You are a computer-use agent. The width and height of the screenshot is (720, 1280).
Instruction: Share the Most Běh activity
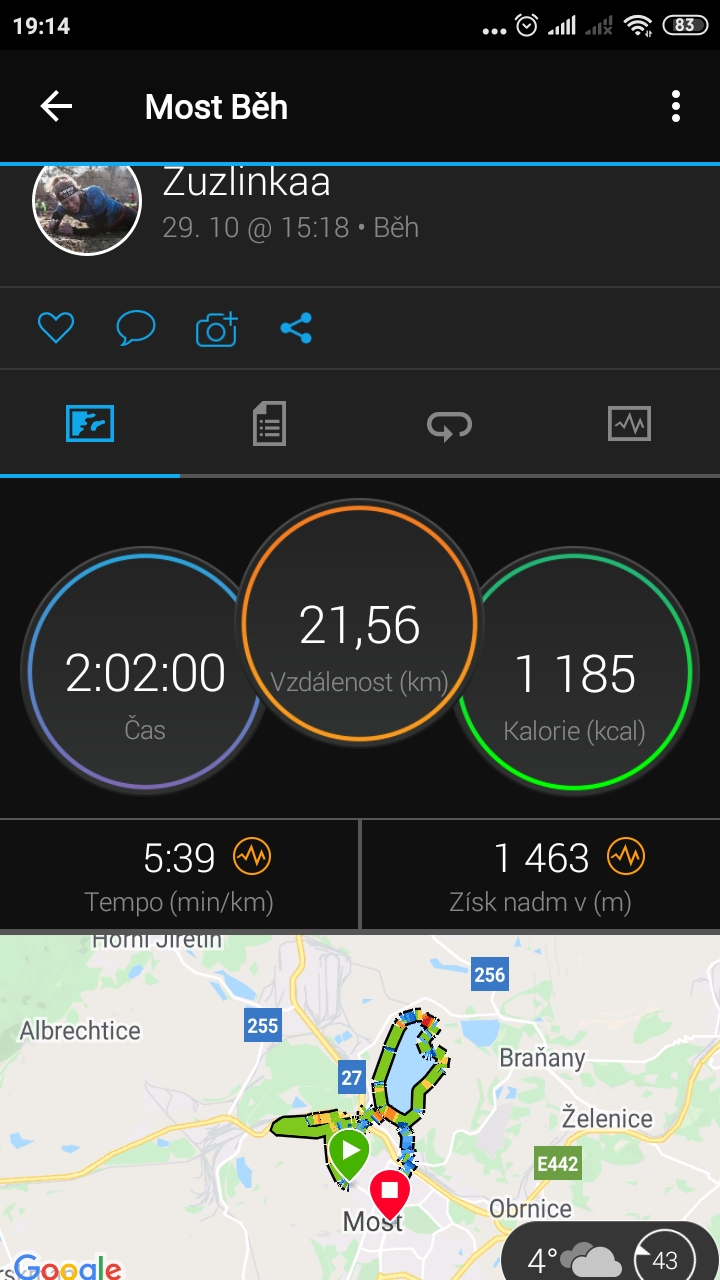point(296,328)
